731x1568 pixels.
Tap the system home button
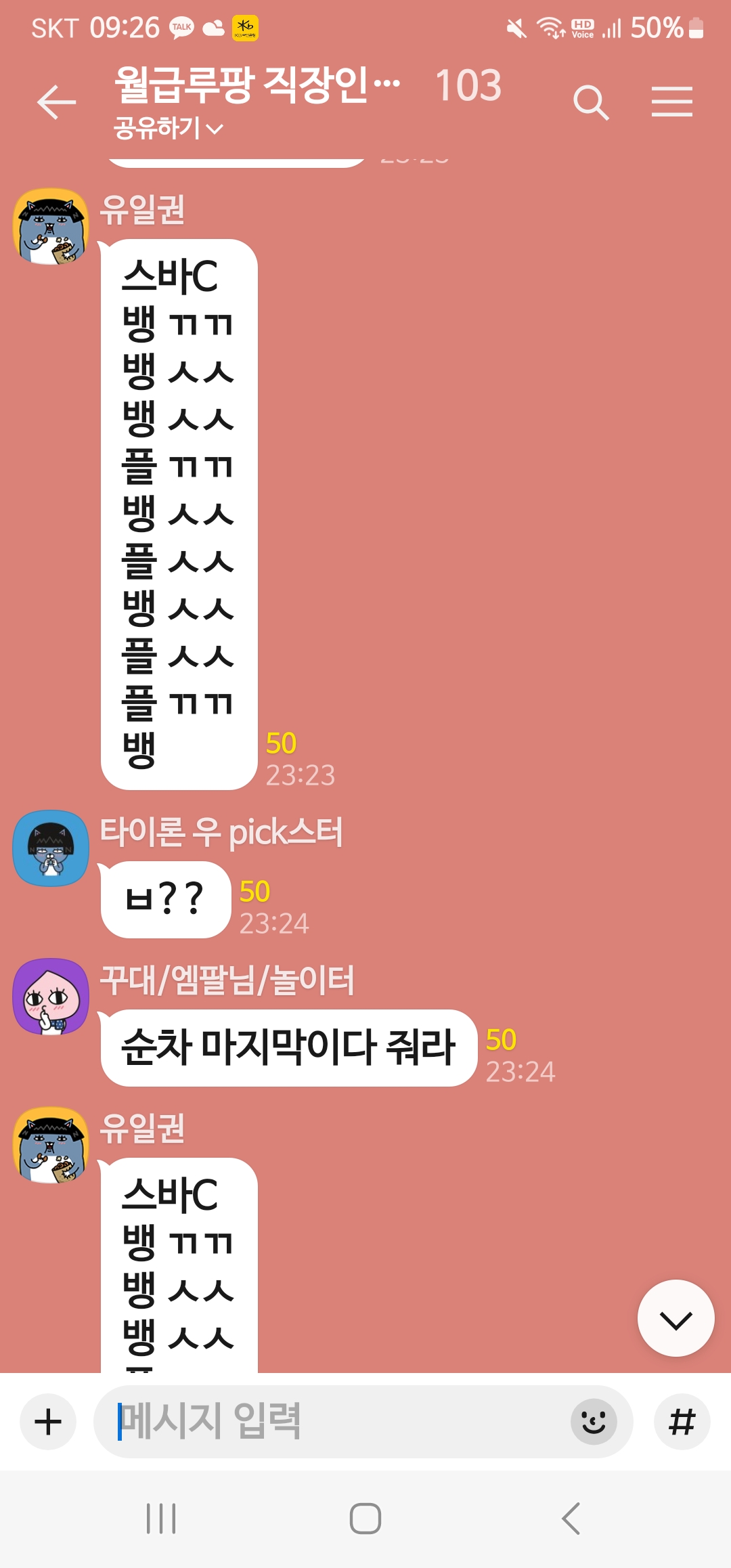point(365,1519)
